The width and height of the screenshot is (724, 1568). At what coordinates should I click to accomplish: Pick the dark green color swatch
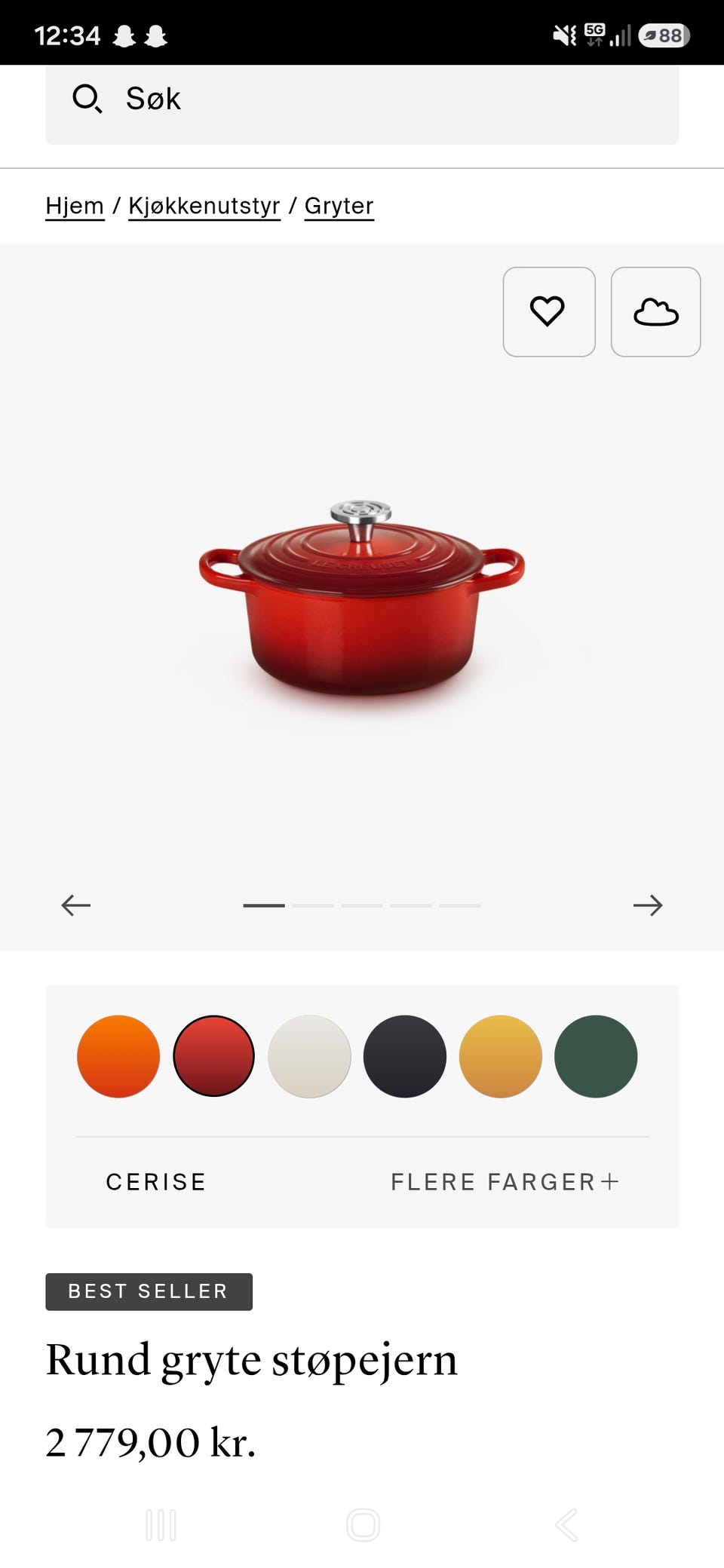(596, 1056)
